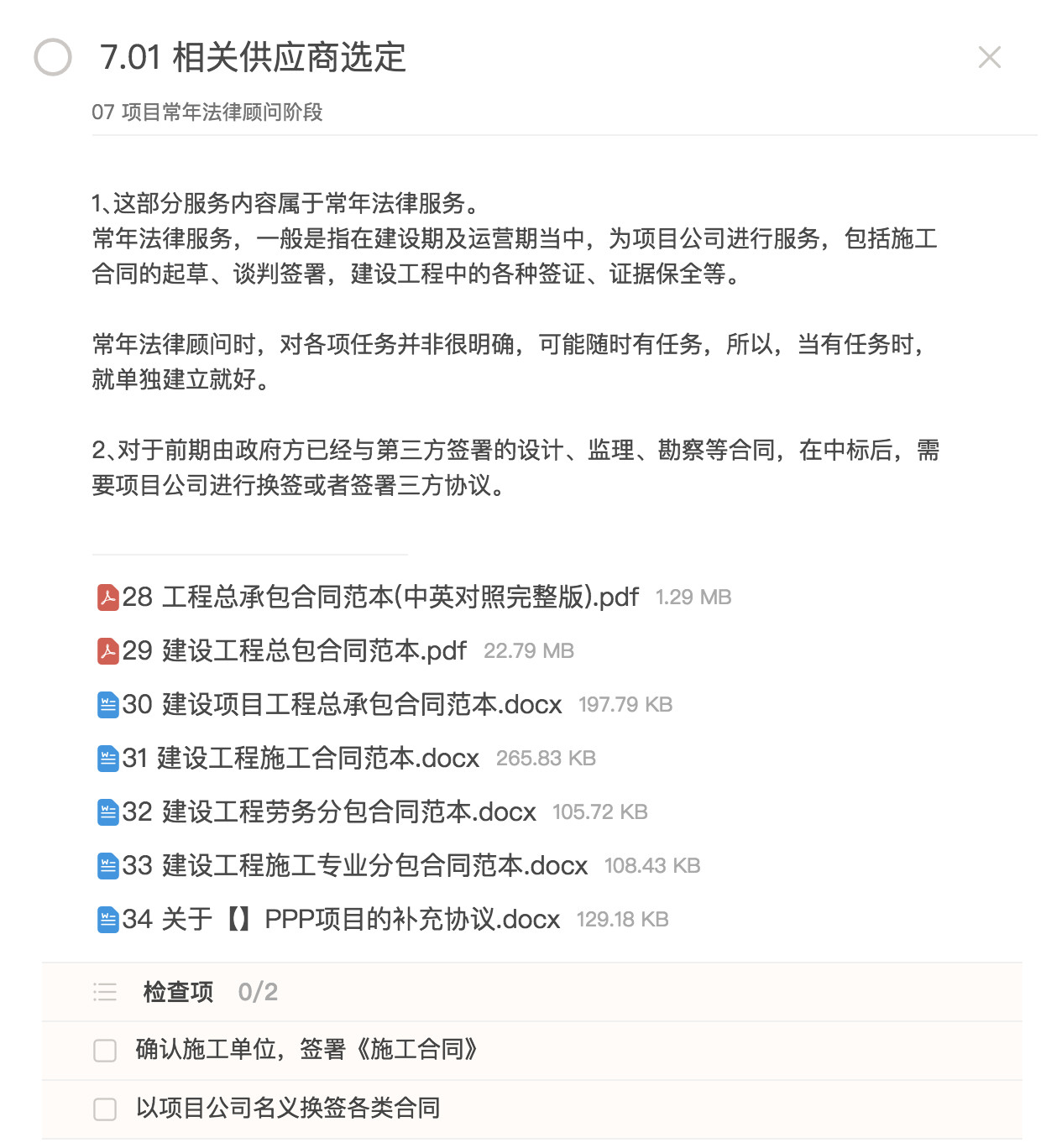Open 28 工程总承包合同范本(中英对照完整版).pdf
This screenshot has height=1148, width=1041.
[x=380, y=597]
